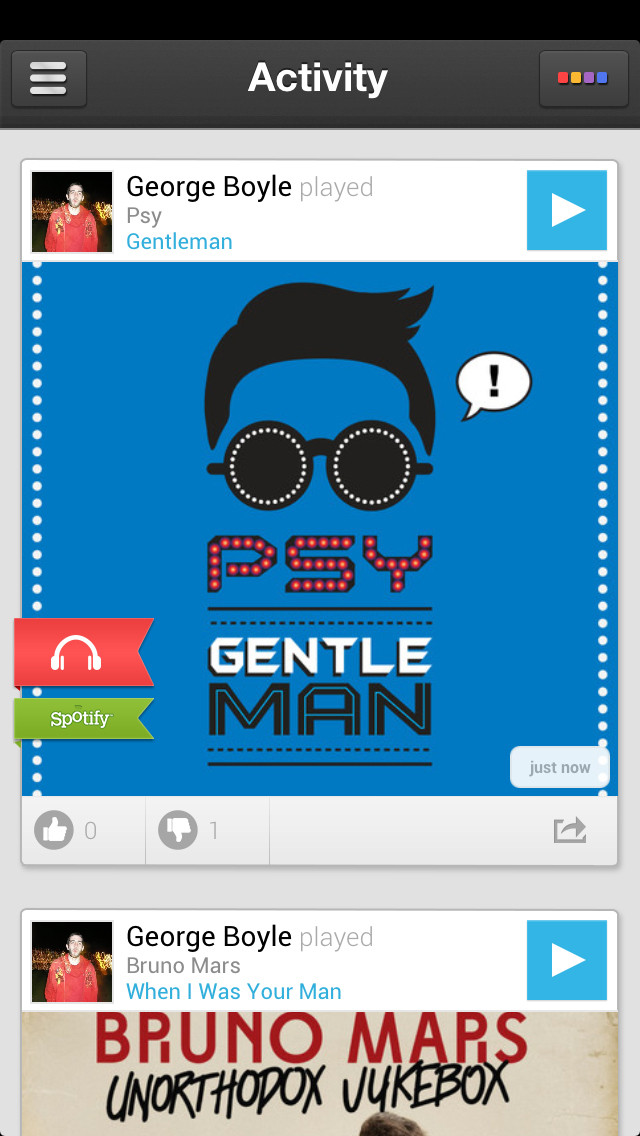The width and height of the screenshot is (640, 1136).
Task: Play Psy's Gentleman track
Action: pos(566,210)
